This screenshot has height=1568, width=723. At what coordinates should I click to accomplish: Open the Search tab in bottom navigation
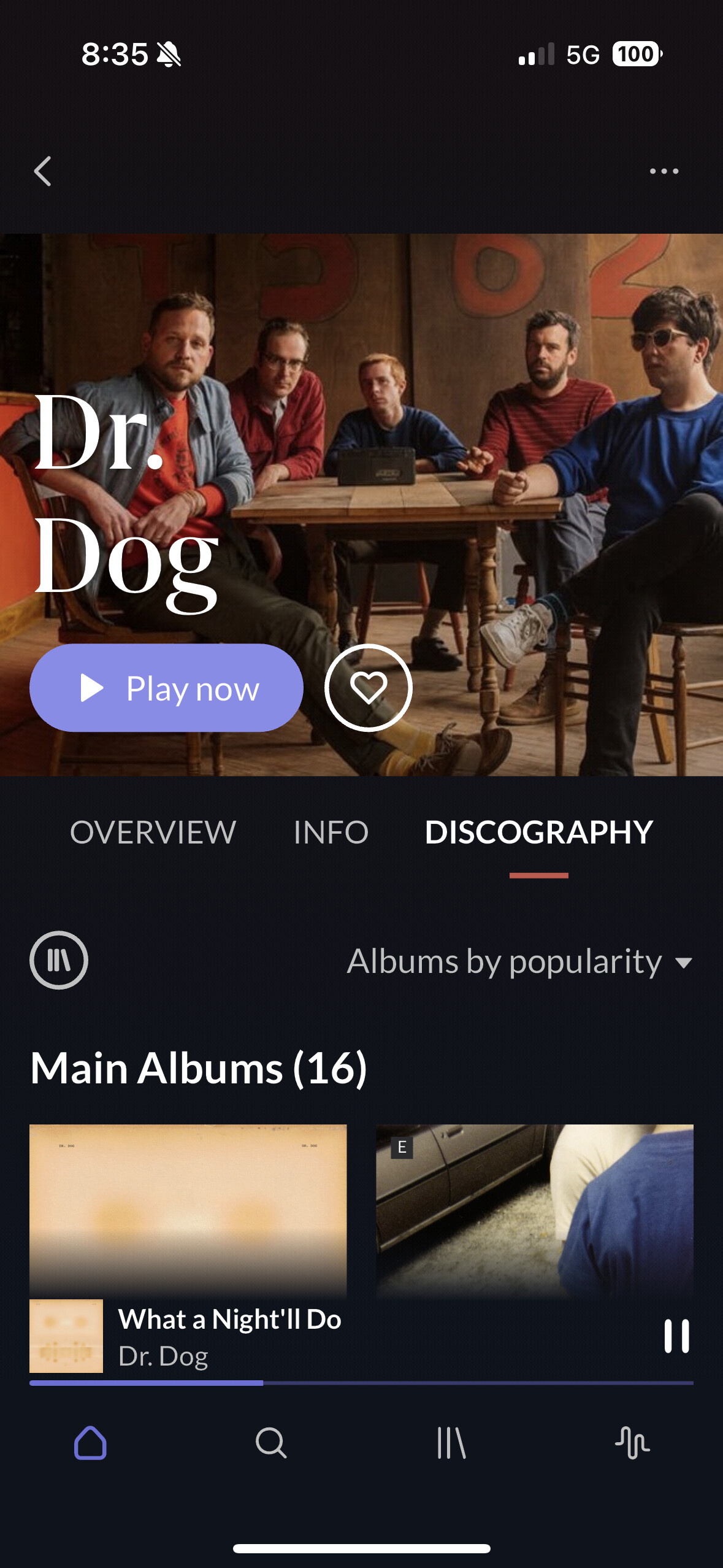click(271, 1442)
